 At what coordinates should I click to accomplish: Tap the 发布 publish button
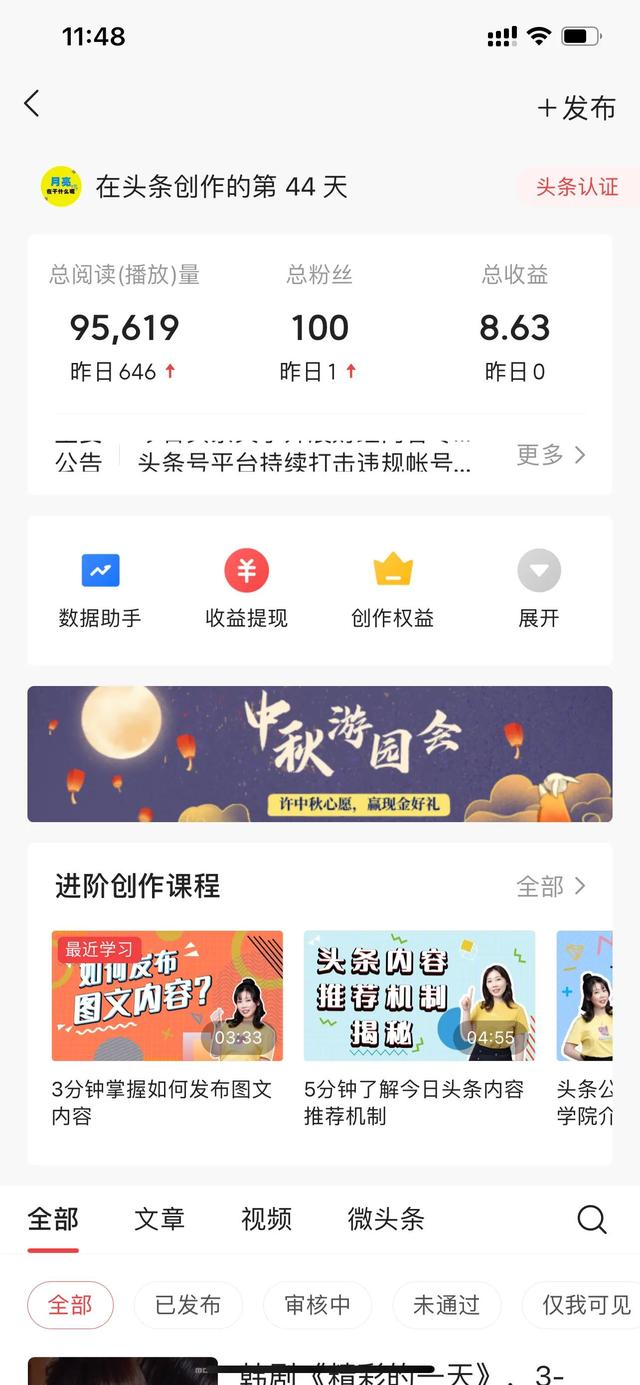pyautogui.click(x=577, y=108)
